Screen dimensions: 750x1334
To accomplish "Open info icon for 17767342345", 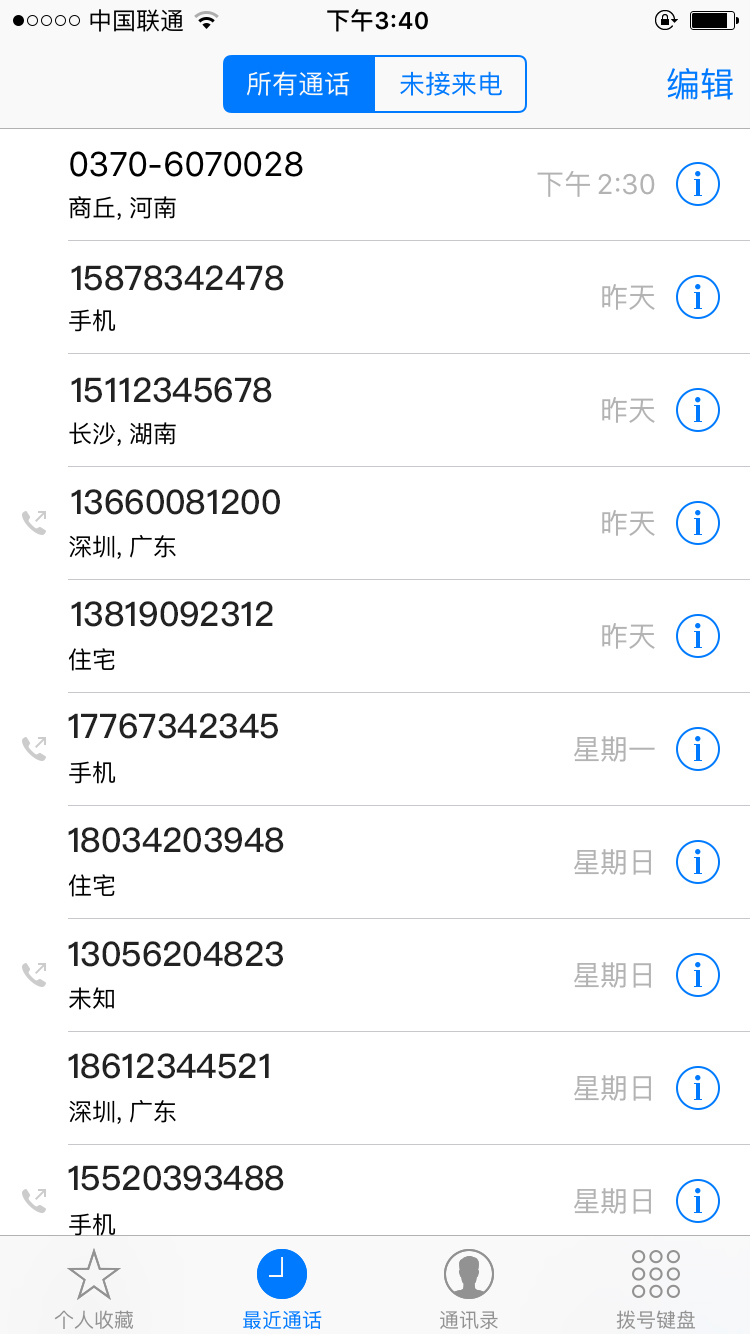I will (x=698, y=749).
